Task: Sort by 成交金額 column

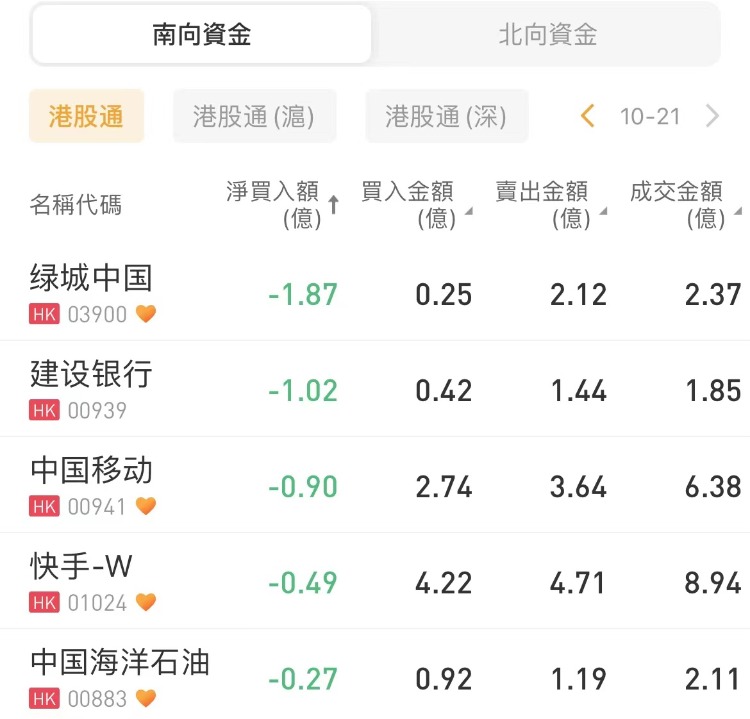Action: pyautogui.click(x=680, y=204)
